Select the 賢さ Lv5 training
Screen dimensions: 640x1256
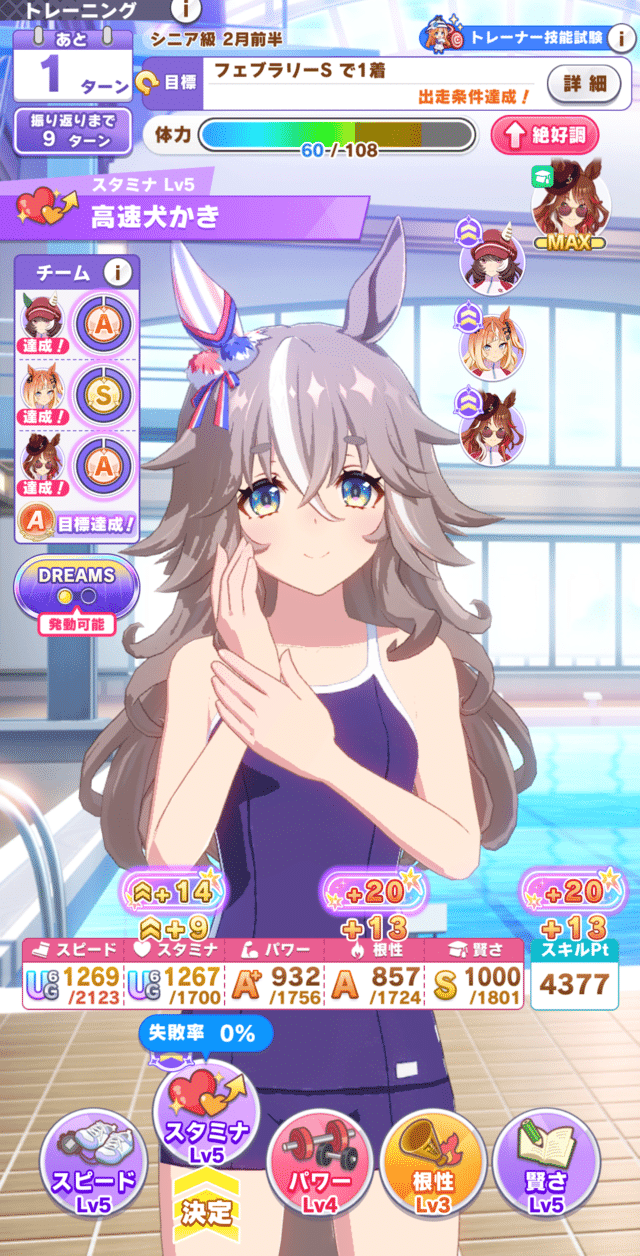545,1160
